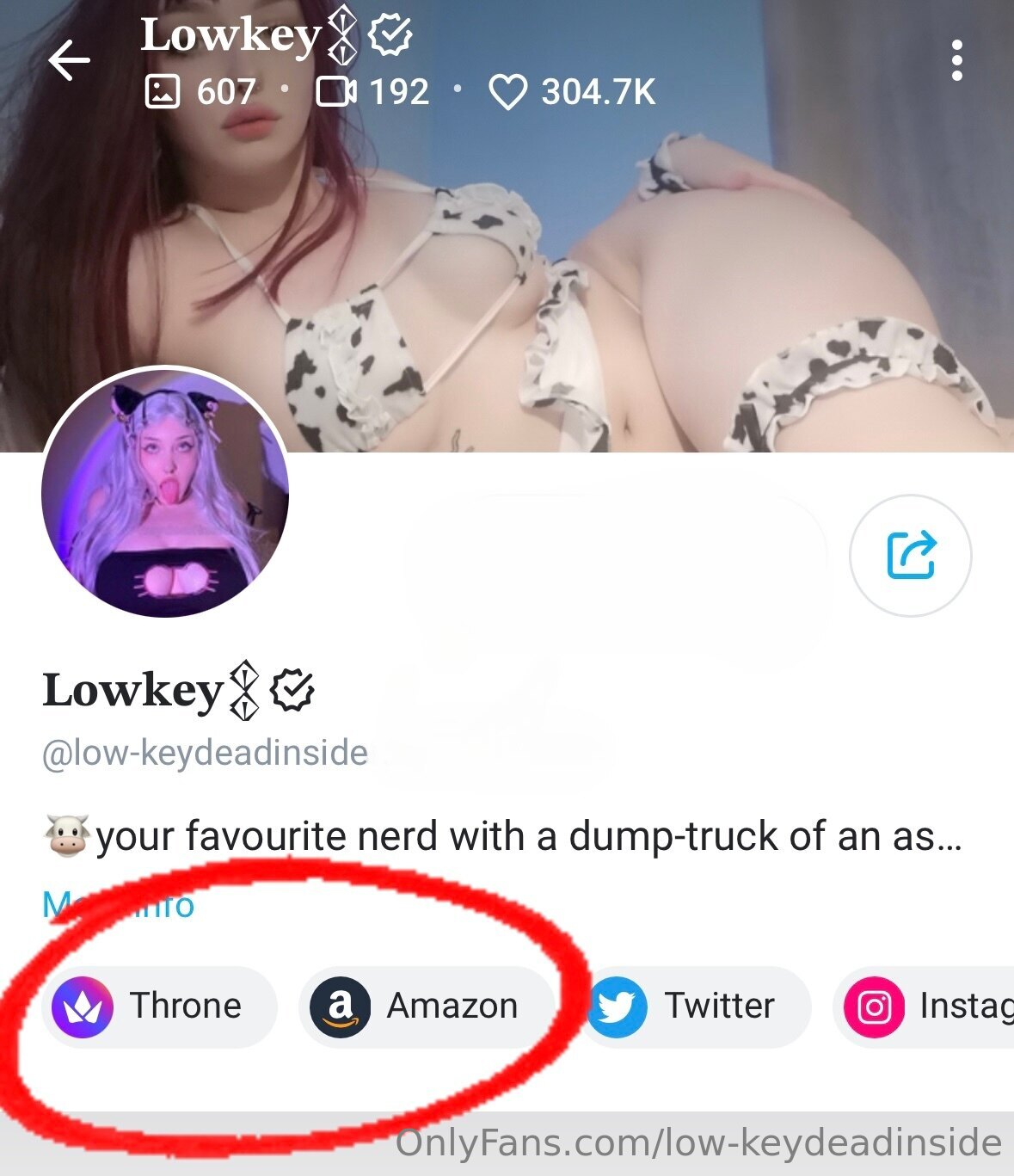The image size is (1014, 1176).
Task: Go back using the arrow icon
Action: click(x=69, y=61)
